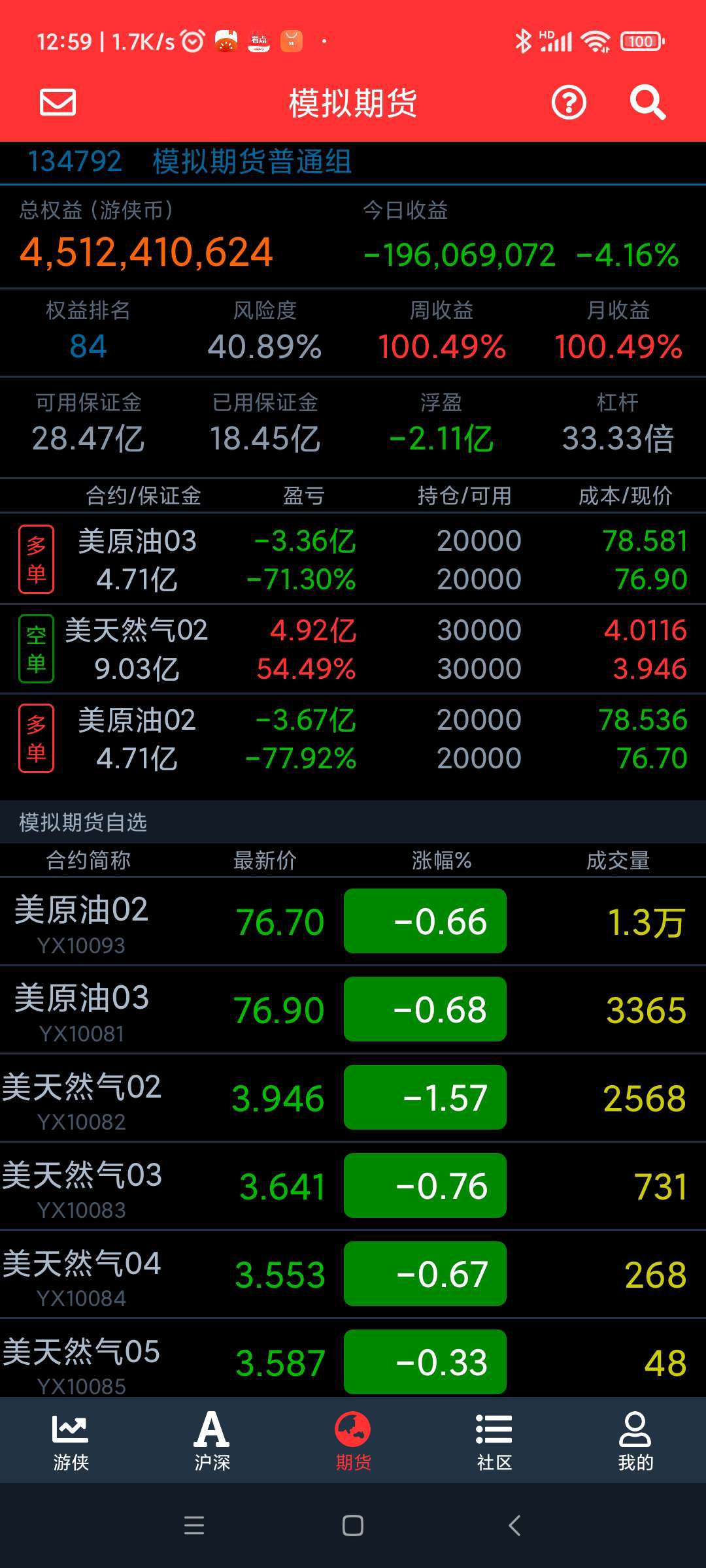Select 美天然气04 YX10084 in watchlist
This screenshot has height=1568, width=706.
pyautogui.click(x=353, y=1274)
